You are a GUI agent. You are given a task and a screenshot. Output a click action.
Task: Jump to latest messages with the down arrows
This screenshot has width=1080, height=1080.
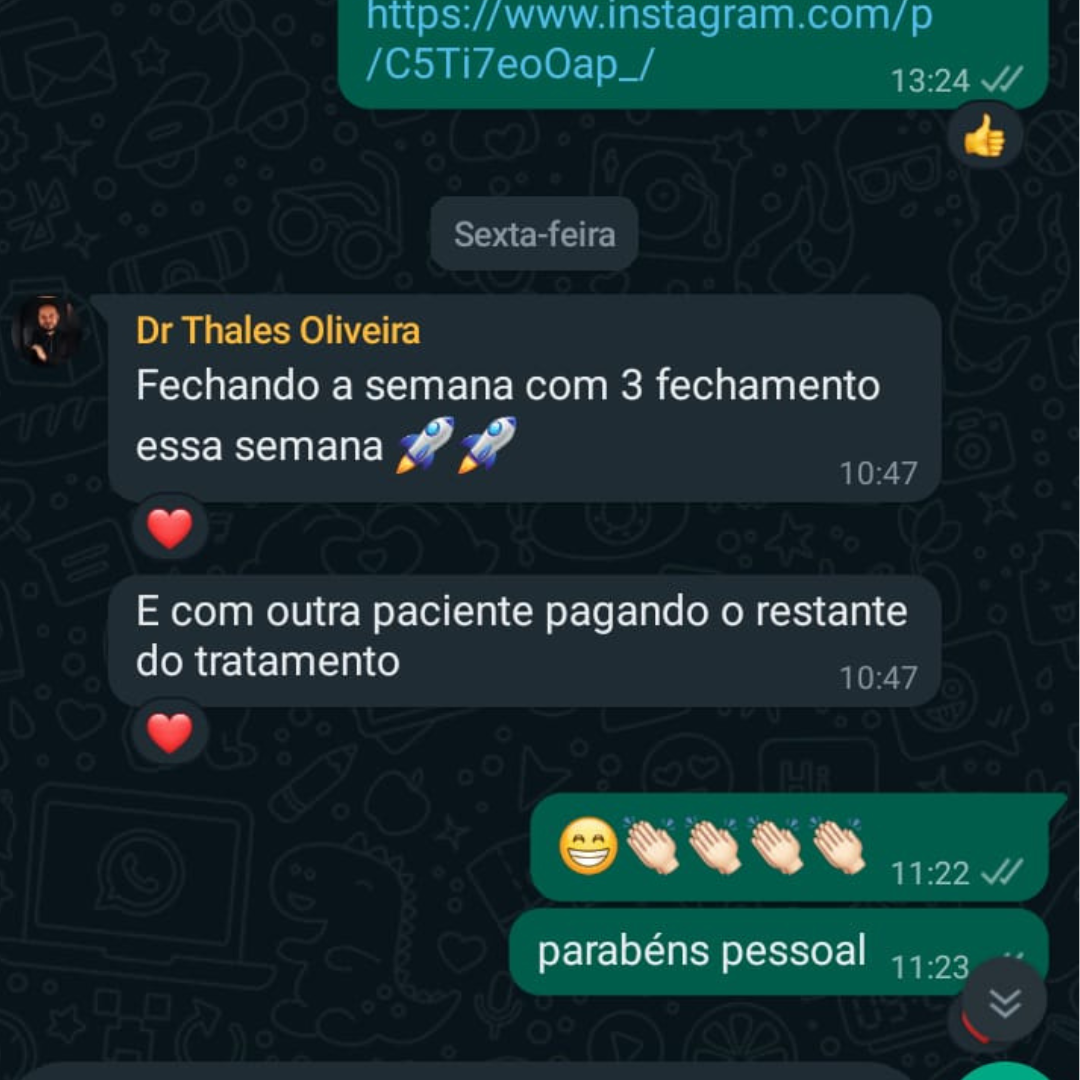click(1005, 1001)
